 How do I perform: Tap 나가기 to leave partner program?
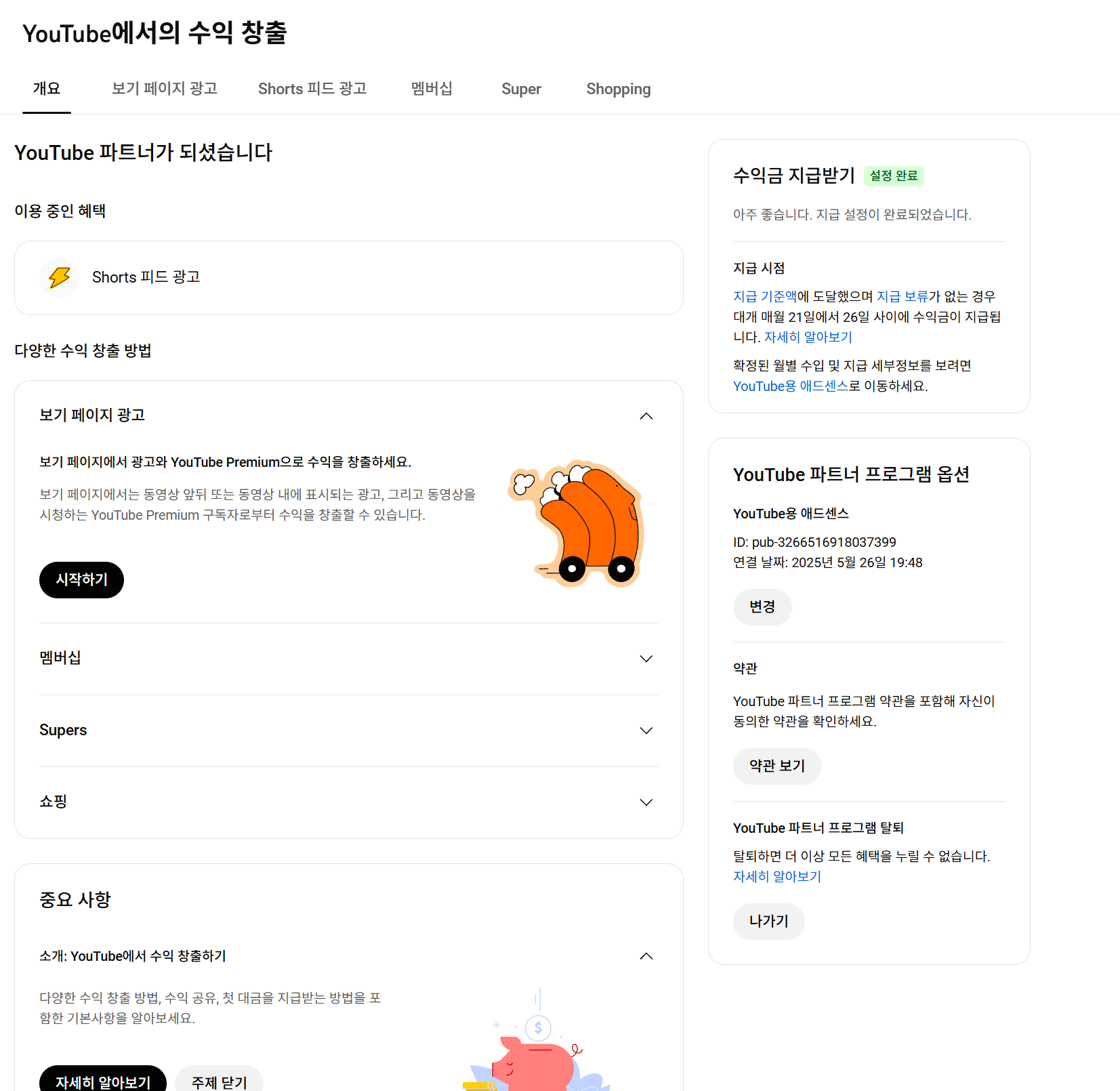[x=768, y=922]
